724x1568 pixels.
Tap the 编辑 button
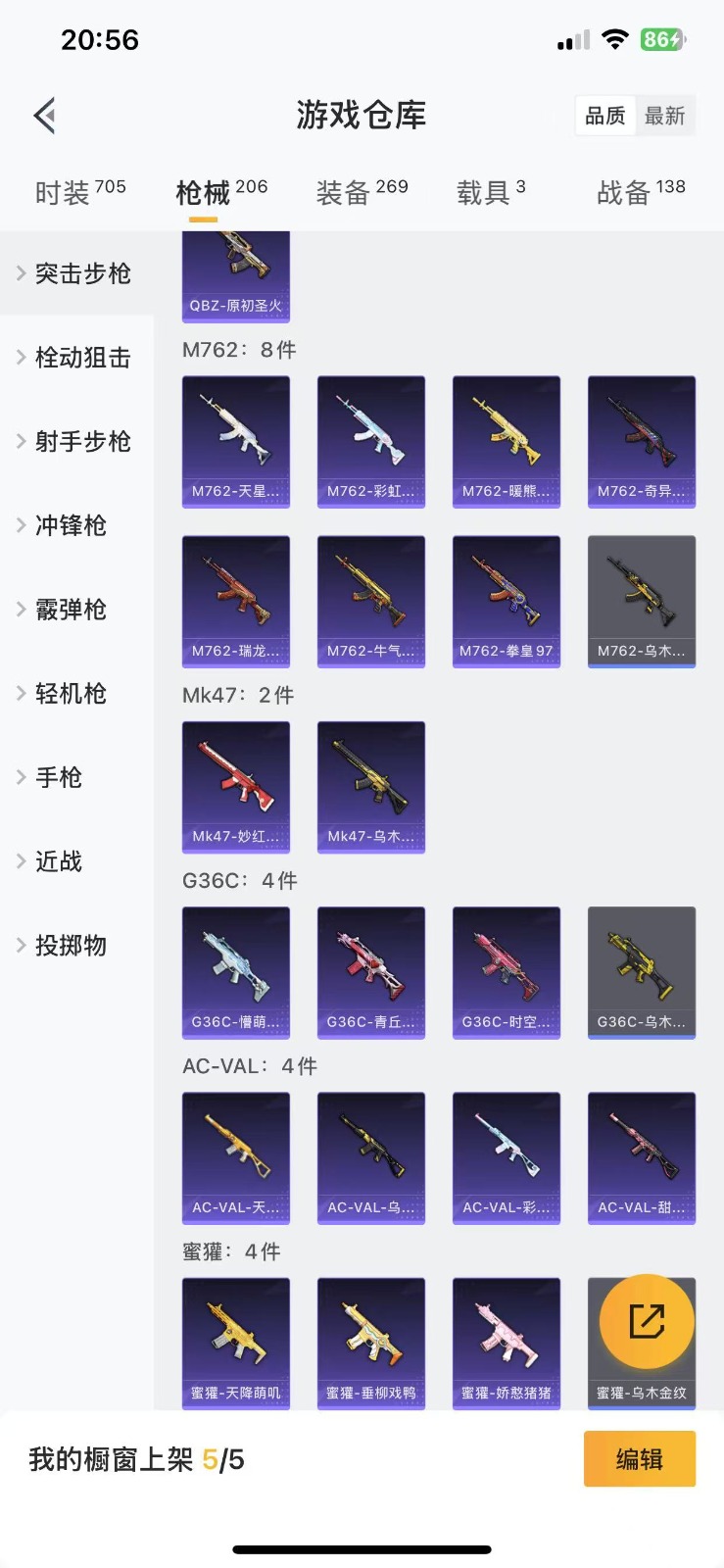coord(640,1459)
